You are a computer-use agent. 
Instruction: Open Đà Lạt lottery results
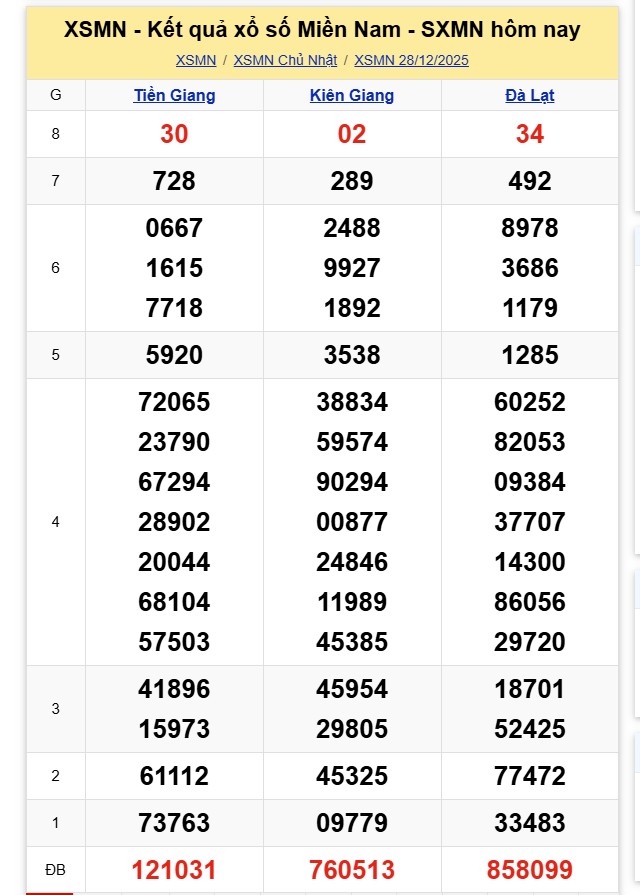click(x=529, y=96)
